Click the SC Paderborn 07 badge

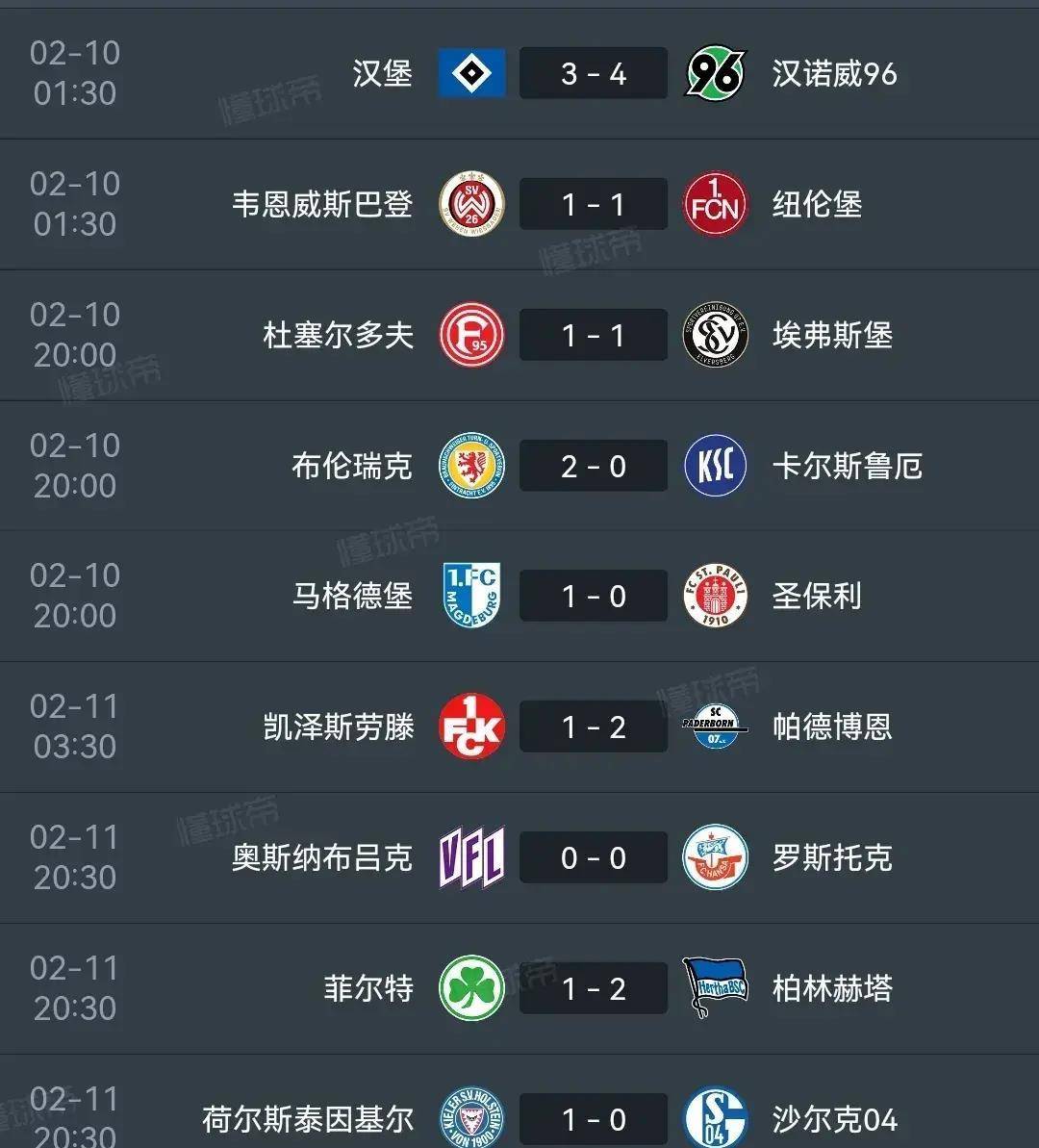[x=716, y=727]
